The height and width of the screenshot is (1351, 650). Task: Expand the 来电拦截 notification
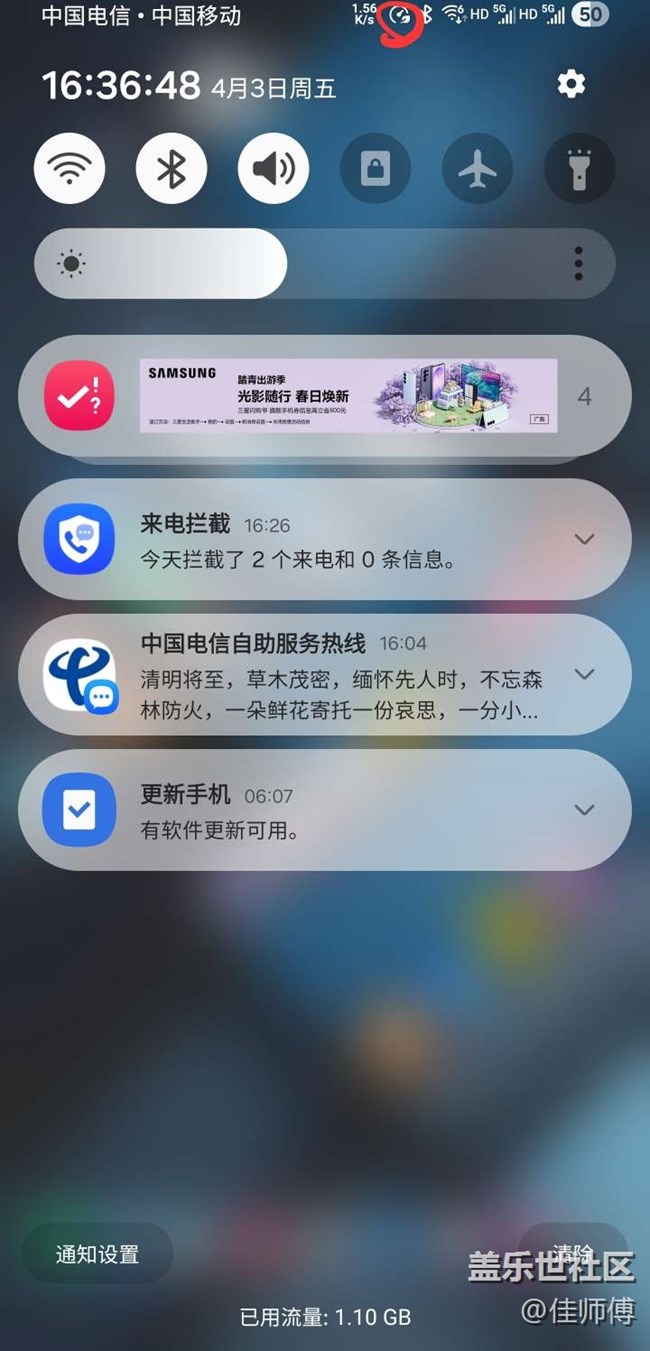(x=584, y=539)
